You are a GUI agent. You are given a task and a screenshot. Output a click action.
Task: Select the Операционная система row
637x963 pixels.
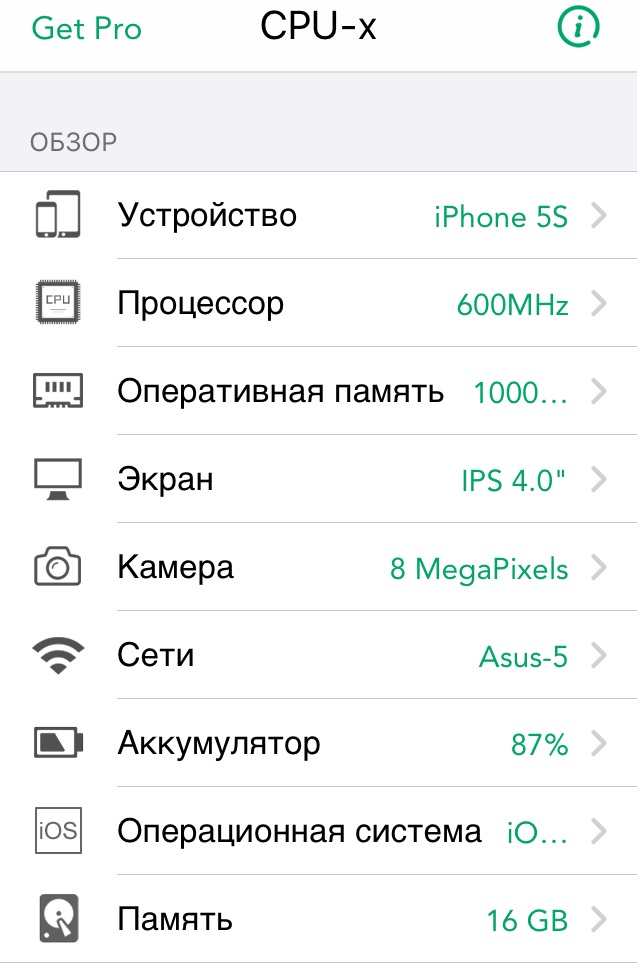[x=318, y=831]
